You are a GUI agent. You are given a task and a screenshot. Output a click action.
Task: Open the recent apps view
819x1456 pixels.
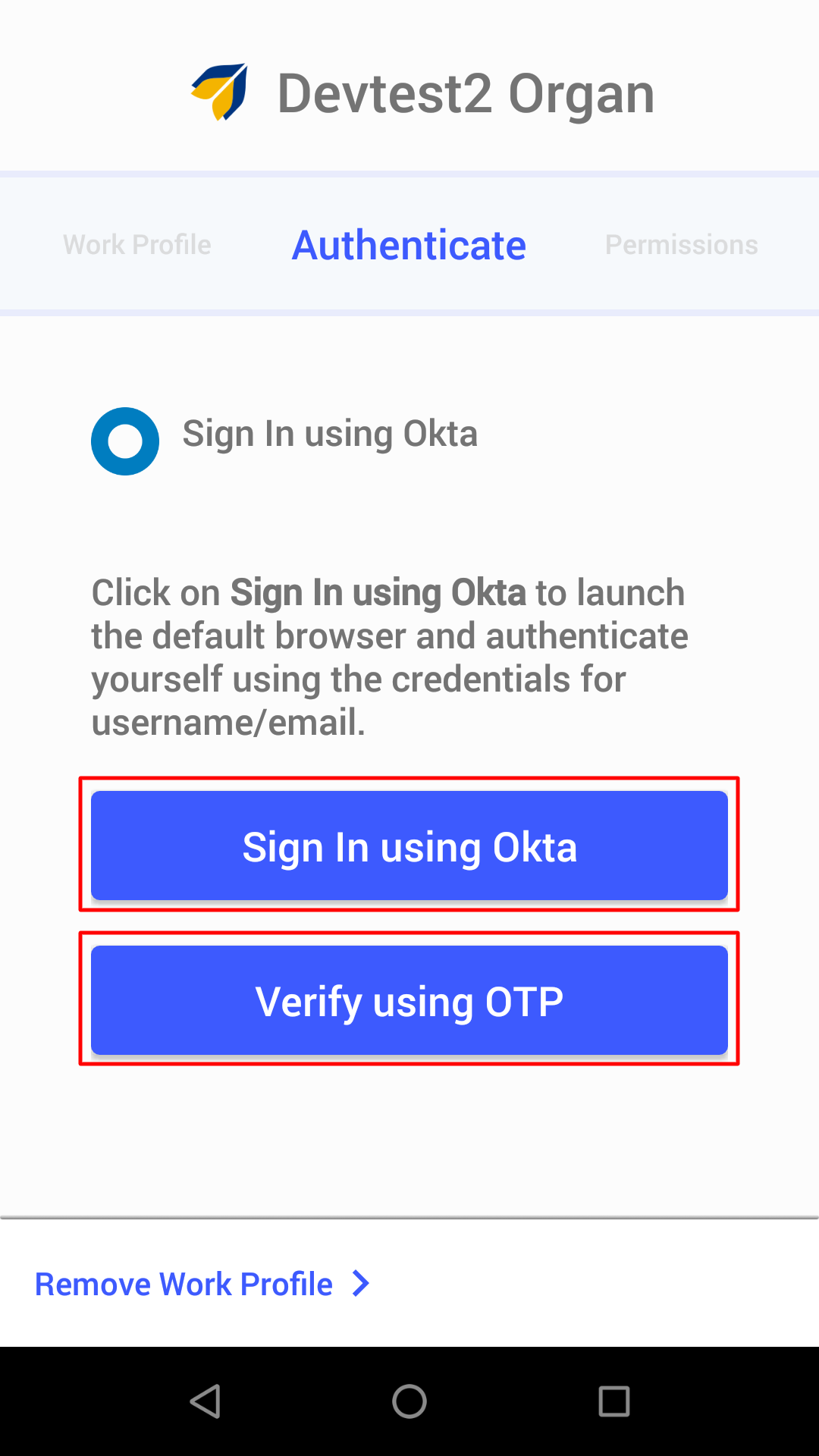614,1401
